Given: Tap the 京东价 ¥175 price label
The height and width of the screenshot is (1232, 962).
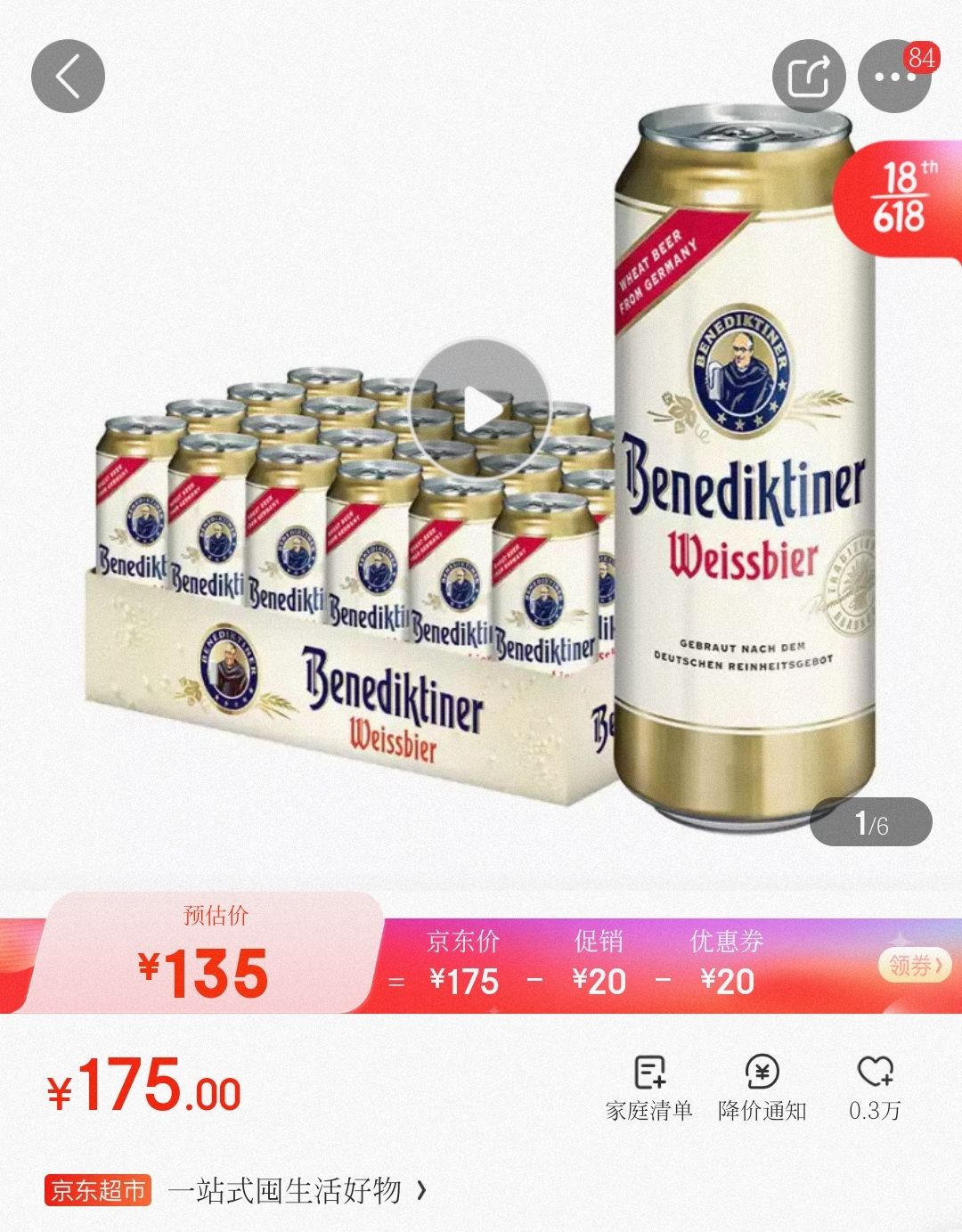Looking at the screenshot, I should point(462,981).
